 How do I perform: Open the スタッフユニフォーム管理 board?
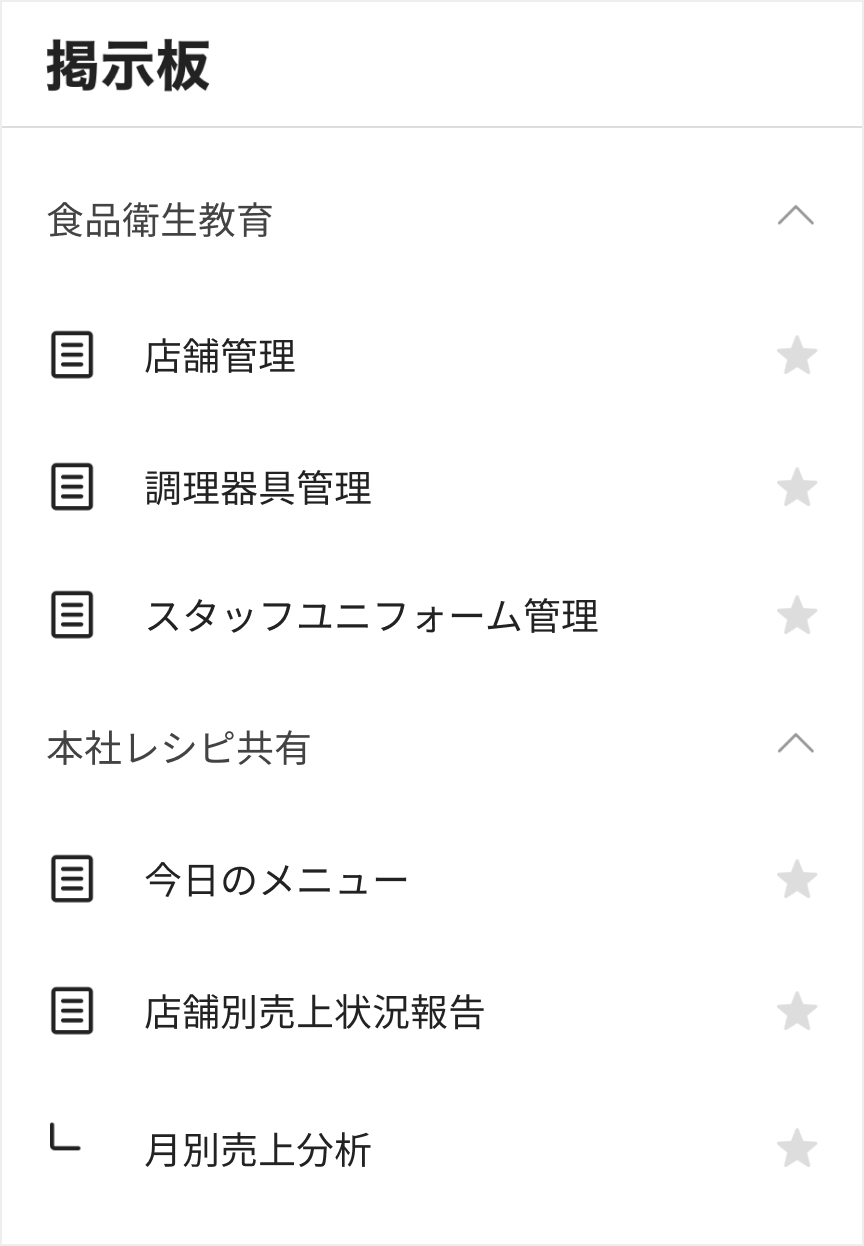[x=371, y=616]
